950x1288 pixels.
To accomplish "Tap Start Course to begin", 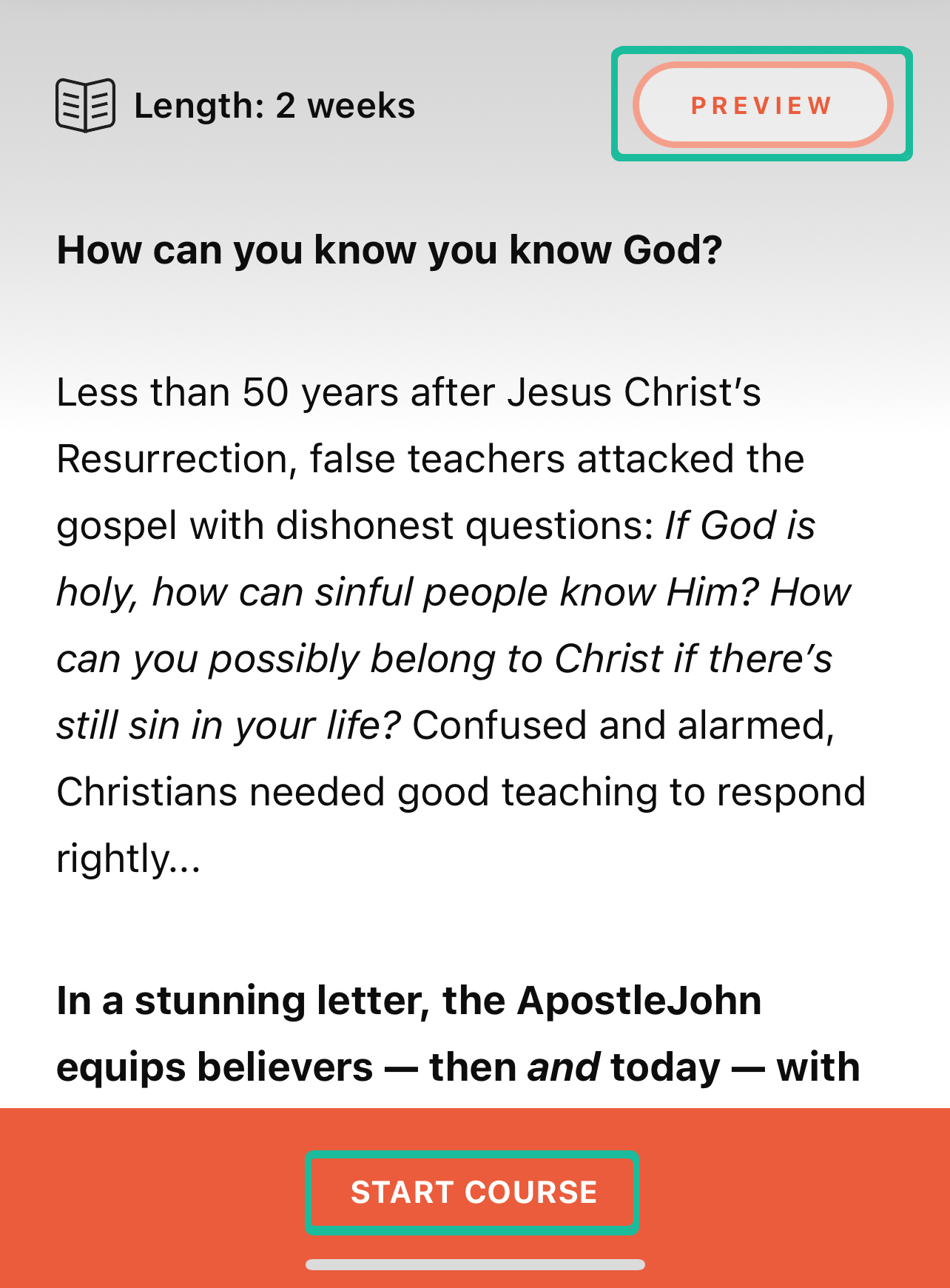I will 473,1193.
